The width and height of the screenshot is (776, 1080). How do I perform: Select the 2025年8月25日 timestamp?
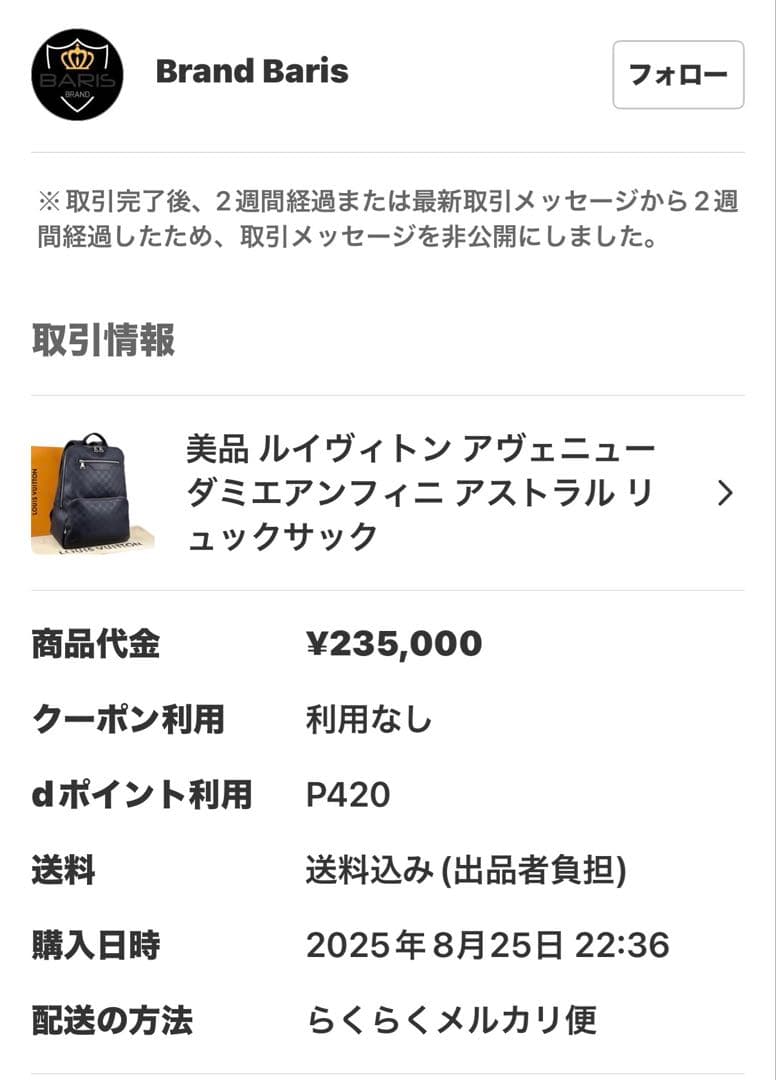point(486,942)
